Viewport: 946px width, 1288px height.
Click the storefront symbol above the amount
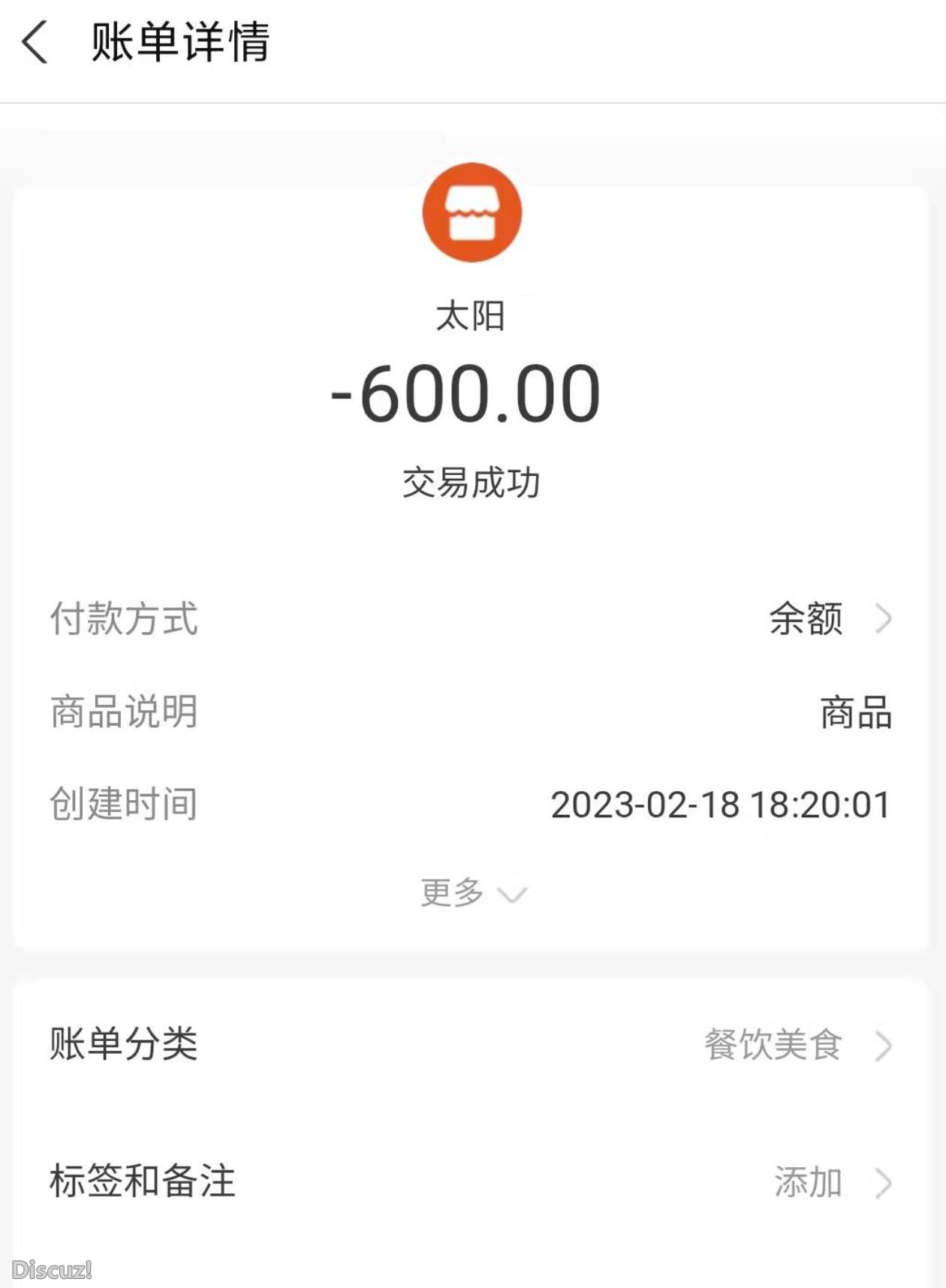[x=472, y=212]
